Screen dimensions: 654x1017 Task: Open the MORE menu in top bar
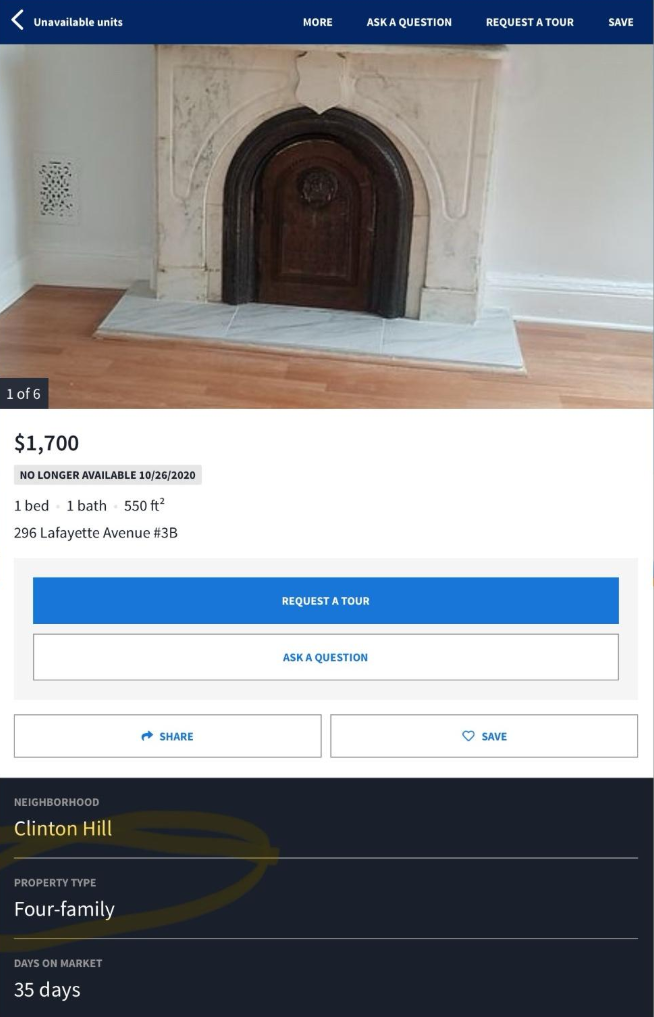(317, 22)
